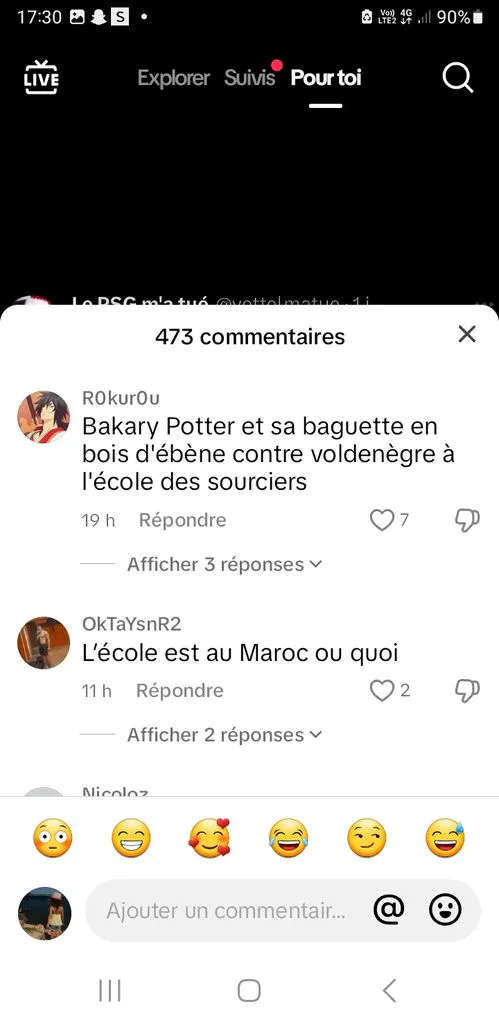
Task: Insert the laughing with tears emoji
Action: (288, 838)
